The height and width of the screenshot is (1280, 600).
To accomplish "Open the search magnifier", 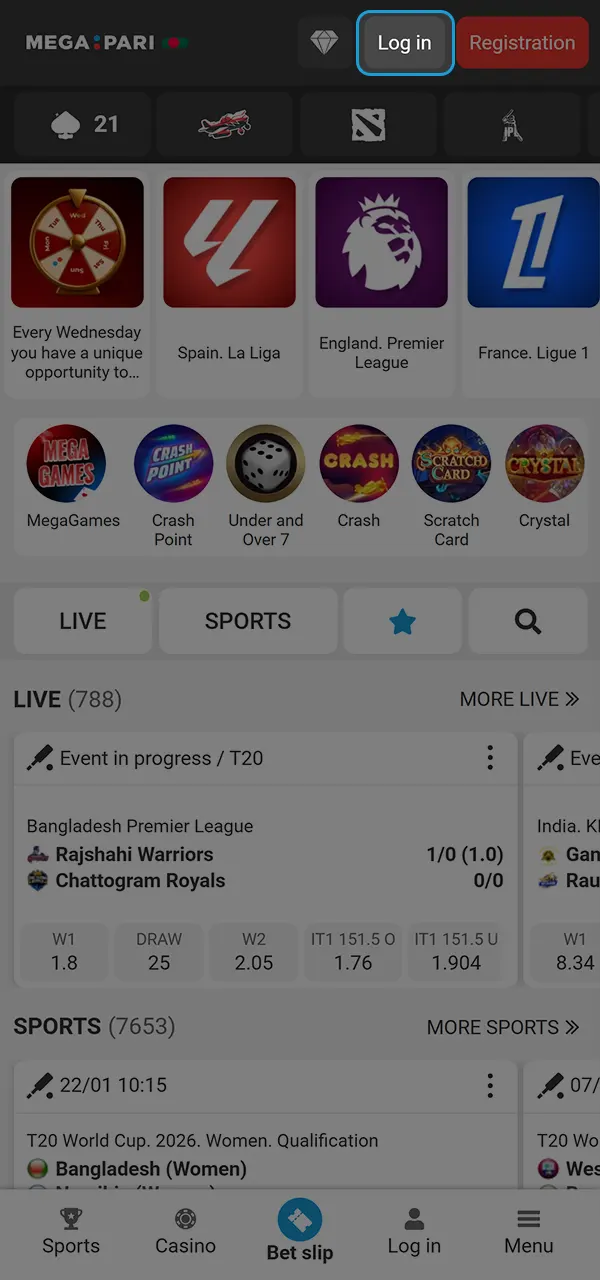I will click(x=527, y=621).
